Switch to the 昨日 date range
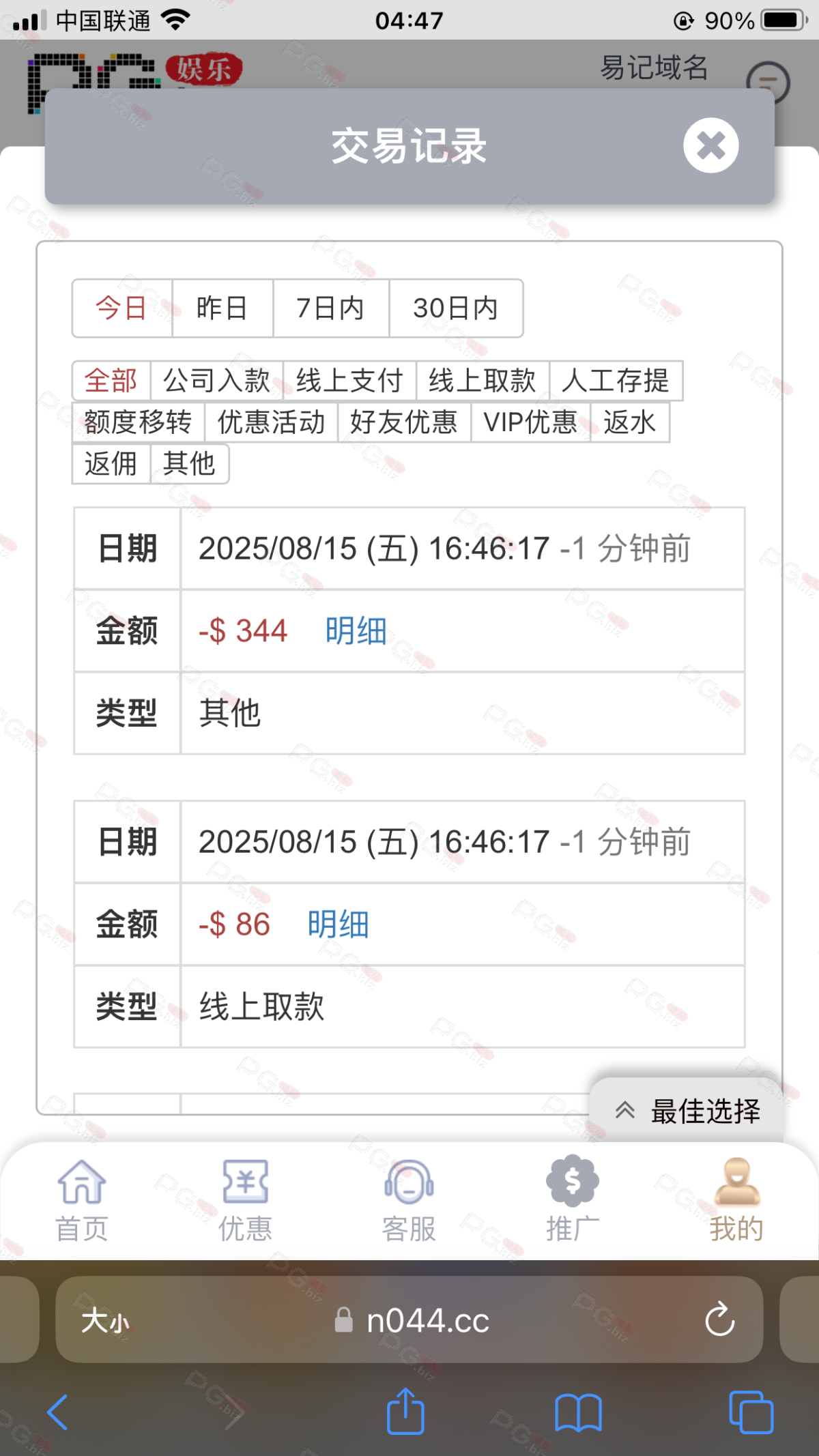The height and width of the screenshot is (1456, 819). [222, 308]
